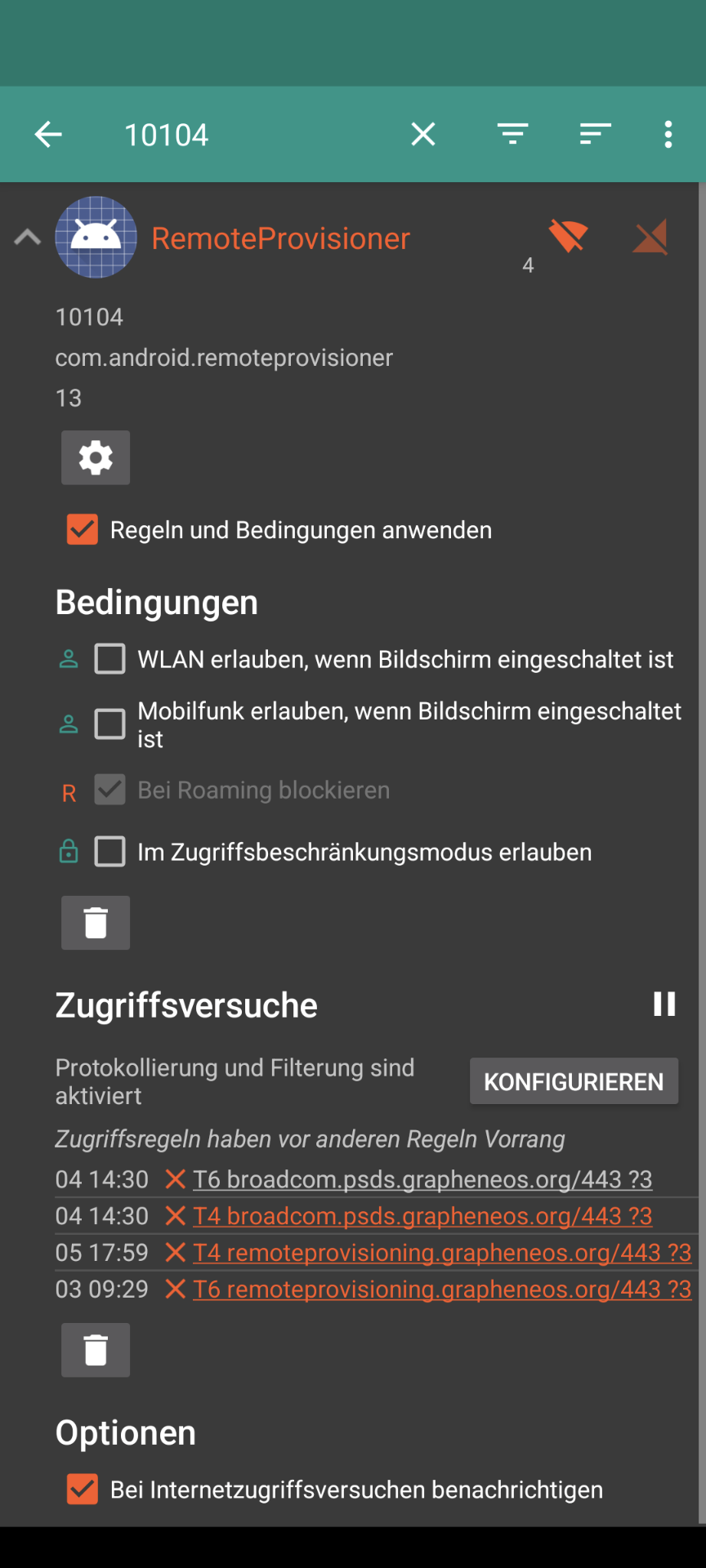Open T6 broadcom.psds.grapheneos.org access entry
706x1568 pixels.
pos(422,1179)
